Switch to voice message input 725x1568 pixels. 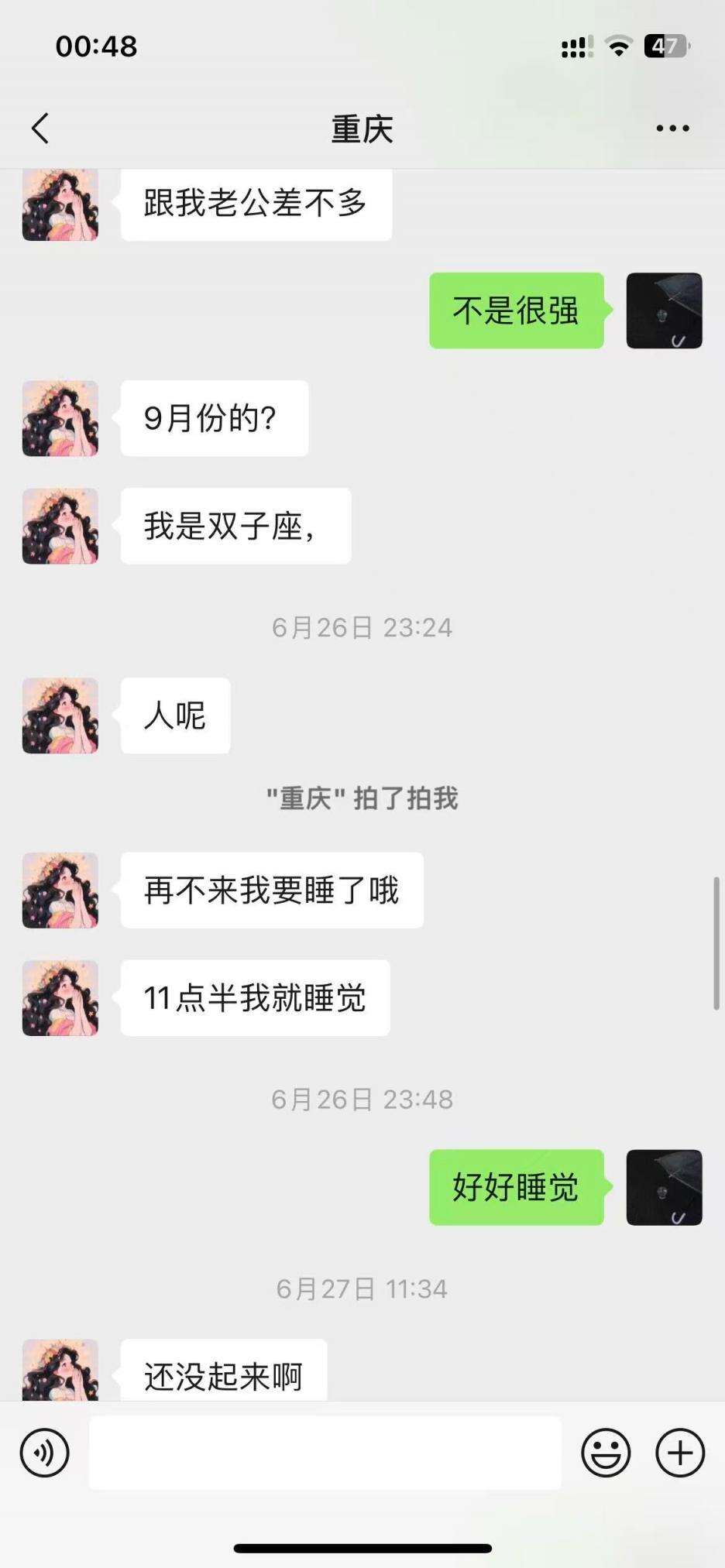coord(45,1453)
